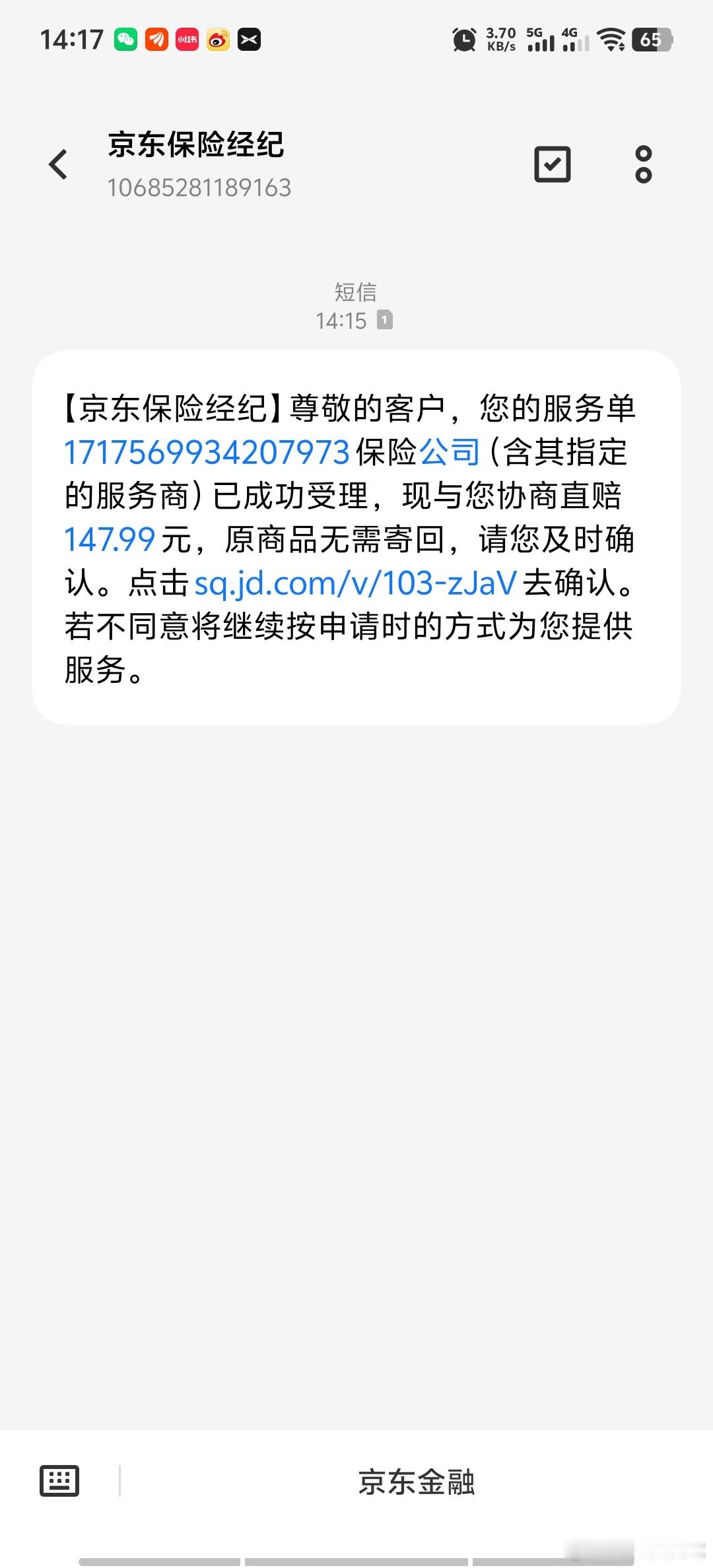Open the sq.jd.com/v/103-zJaV link
The width and height of the screenshot is (713, 1568).
pyautogui.click(x=355, y=583)
